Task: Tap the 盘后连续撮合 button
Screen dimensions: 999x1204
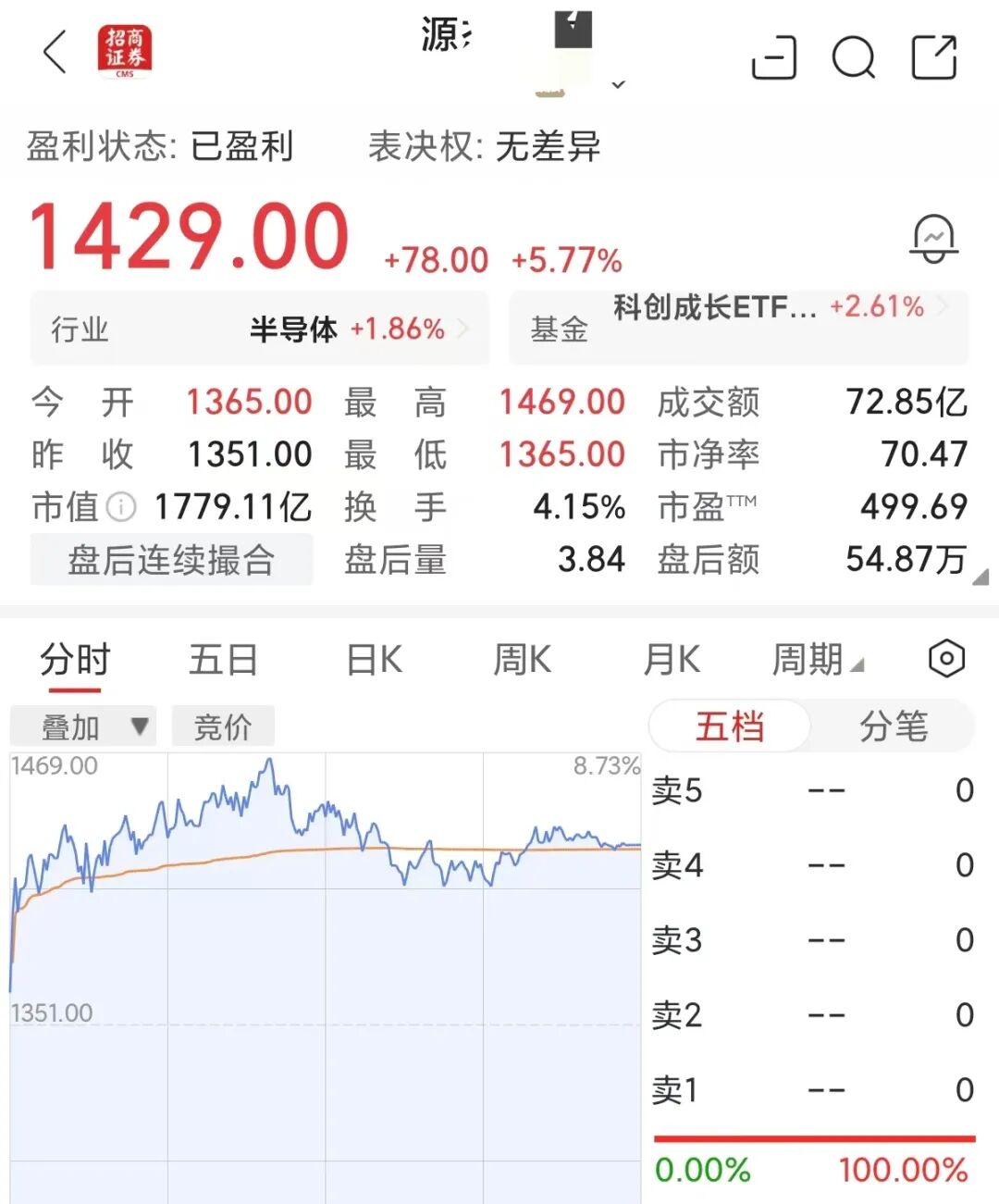Action: pyautogui.click(x=171, y=560)
